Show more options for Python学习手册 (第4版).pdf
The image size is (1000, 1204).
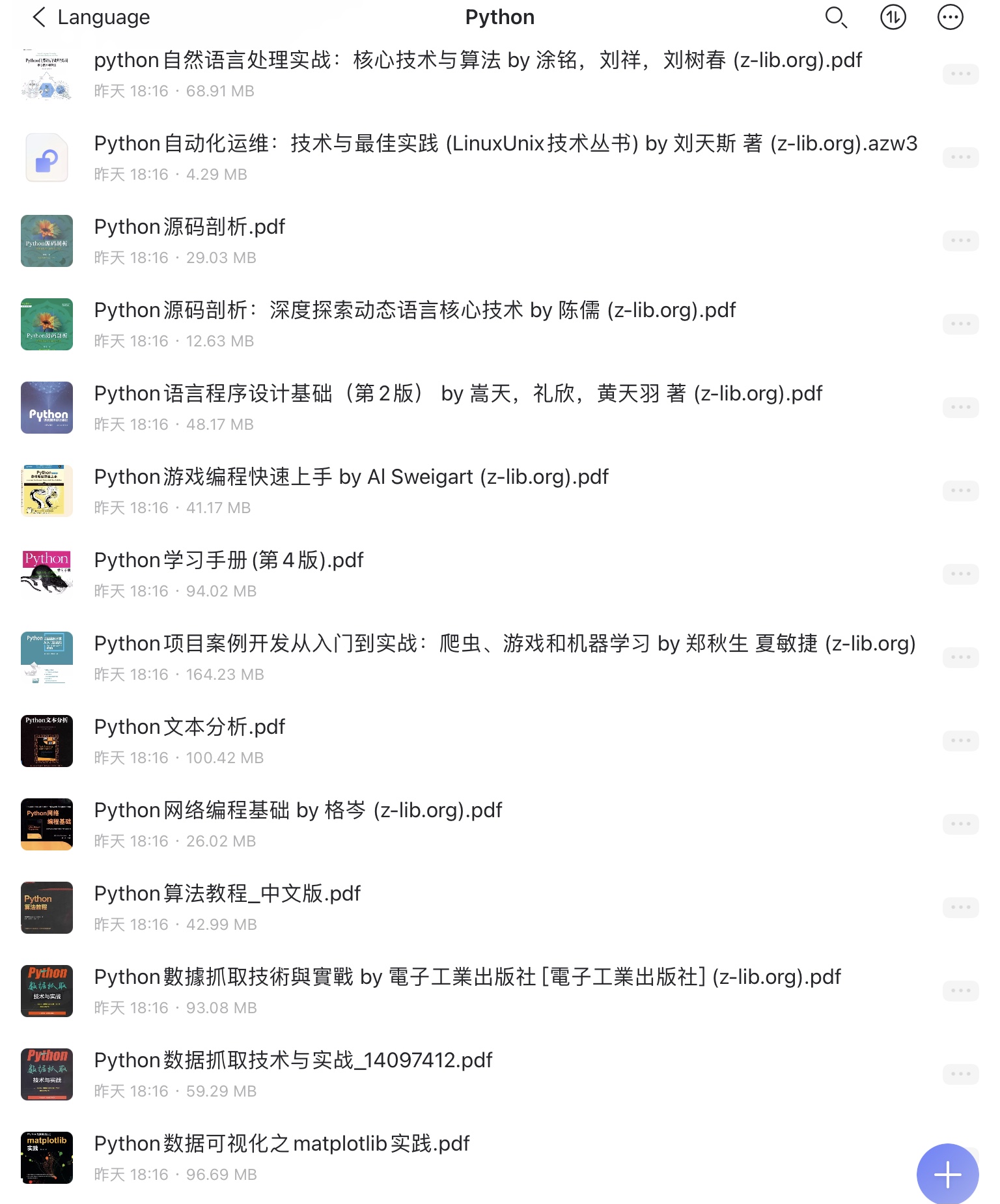click(960, 574)
